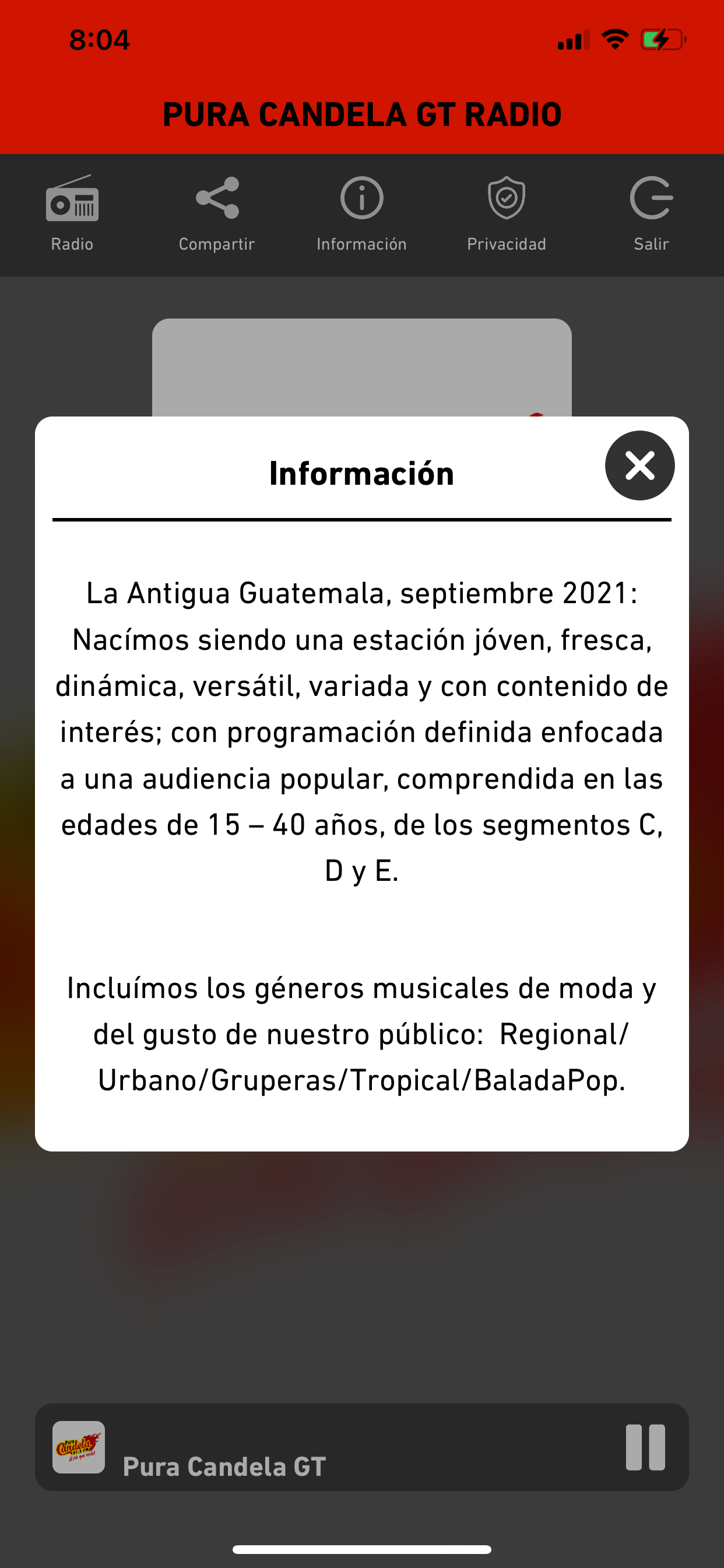Pause the Pura Candela GT stream
Image resolution: width=724 pixels, height=1568 pixels.
tap(645, 1447)
